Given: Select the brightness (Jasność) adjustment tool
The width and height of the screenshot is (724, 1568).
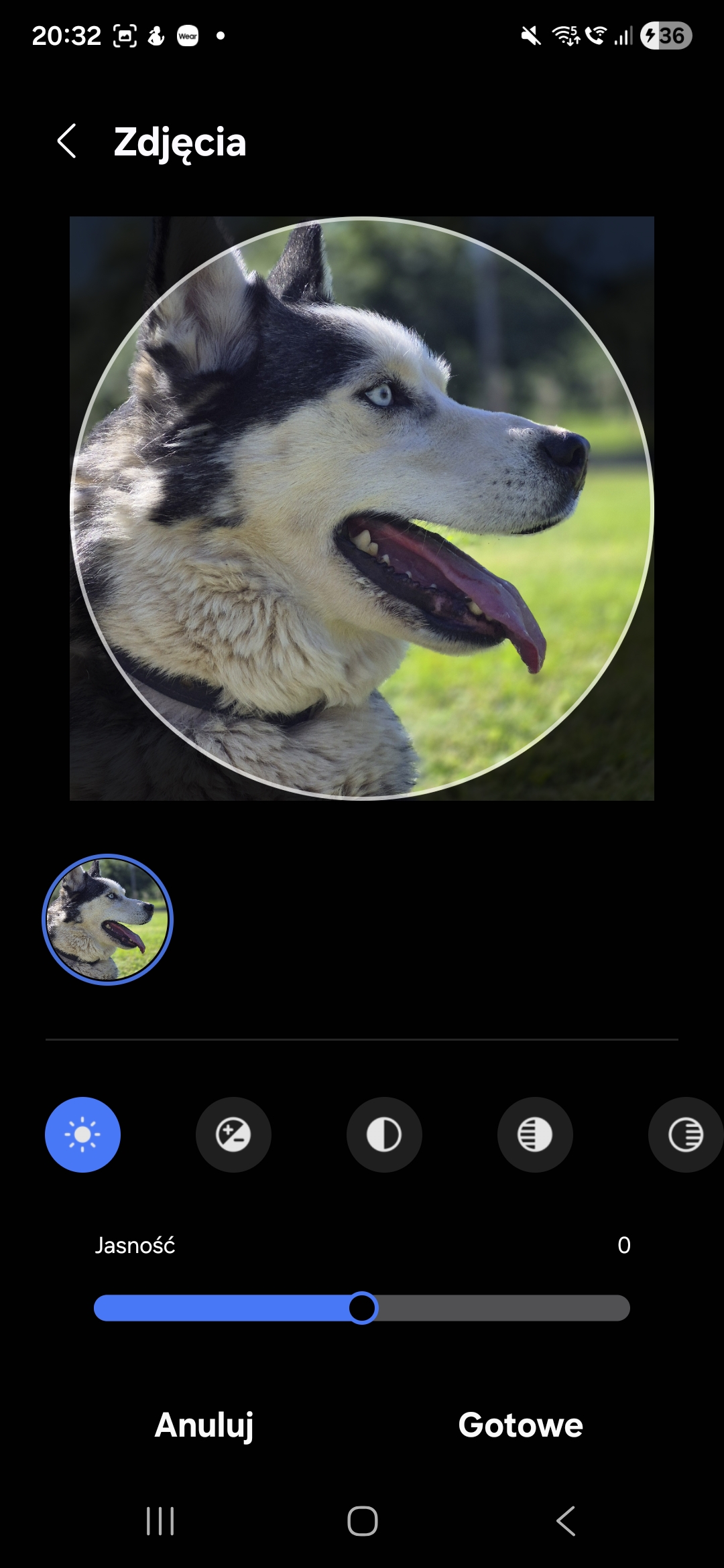Looking at the screenshot, I should (82, 1134).
